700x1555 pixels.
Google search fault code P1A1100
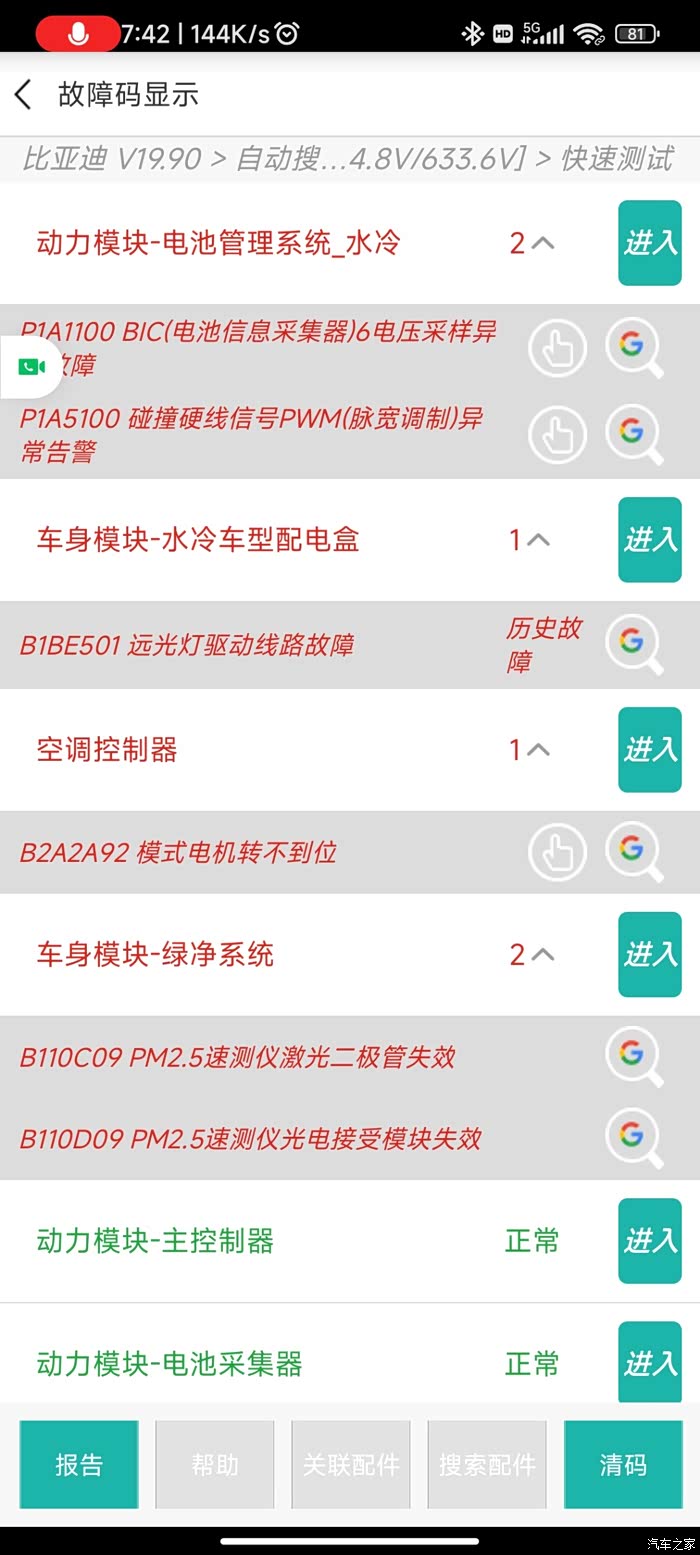[x=633, y=348]
